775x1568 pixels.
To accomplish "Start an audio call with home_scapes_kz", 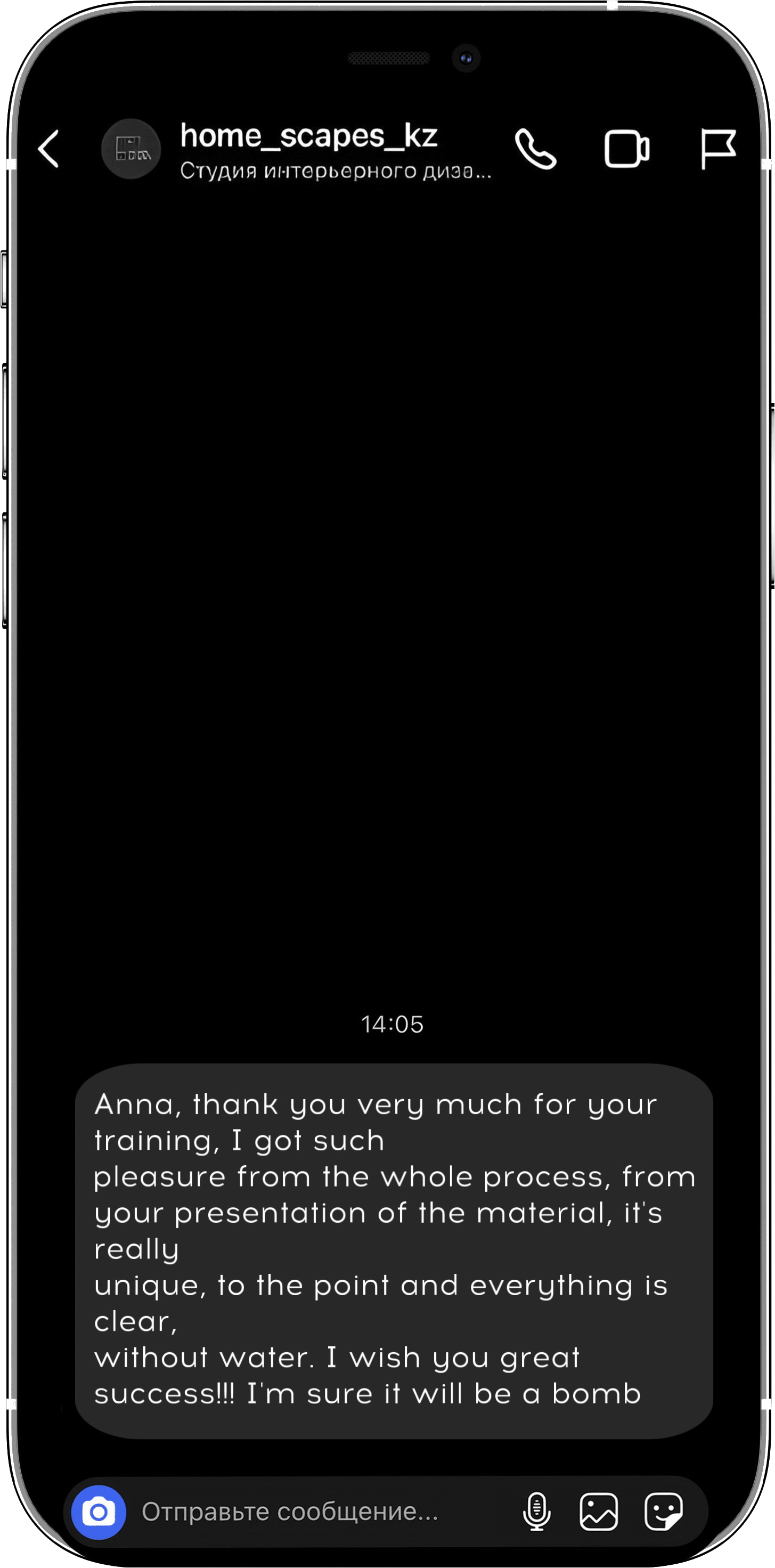I will (535, 149).
